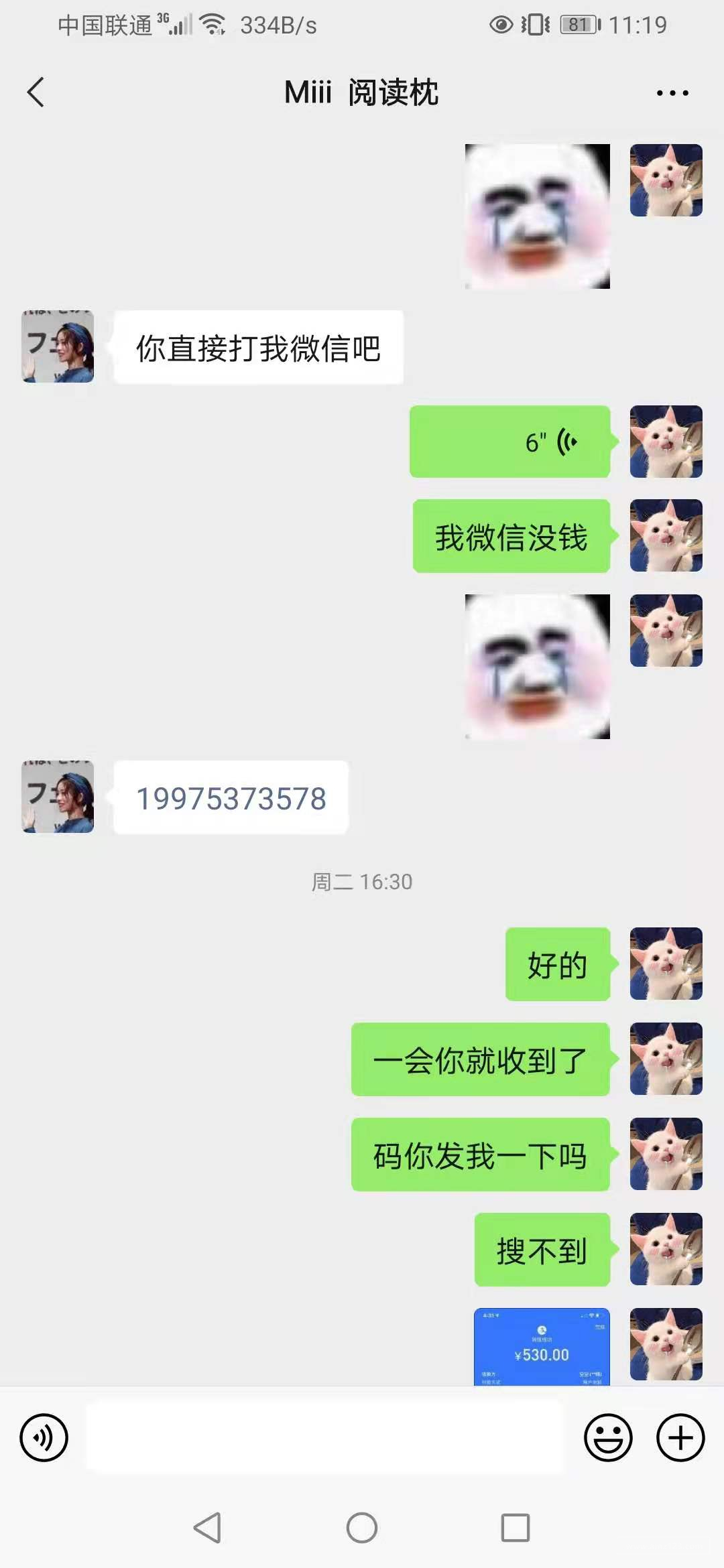Tap the system home button

click(362, 1528)
